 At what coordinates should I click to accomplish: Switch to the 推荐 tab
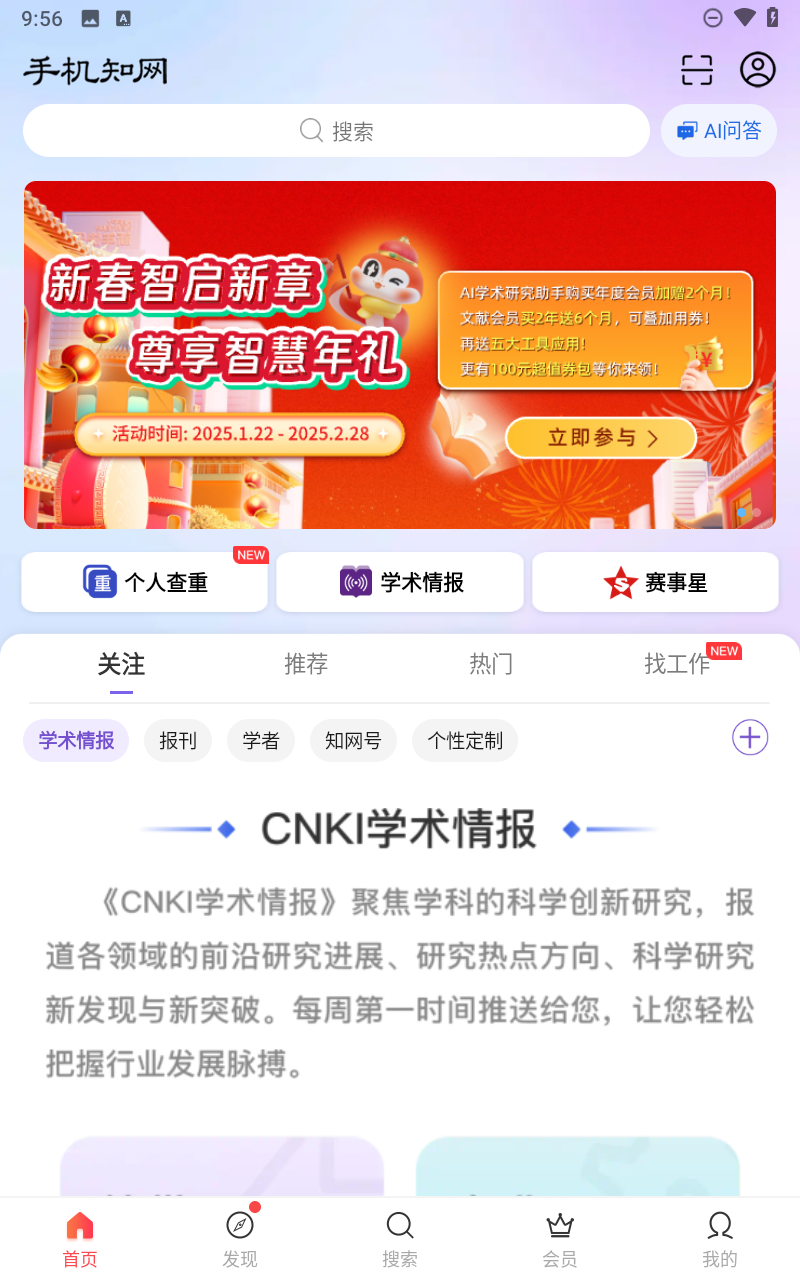(306, 664)
